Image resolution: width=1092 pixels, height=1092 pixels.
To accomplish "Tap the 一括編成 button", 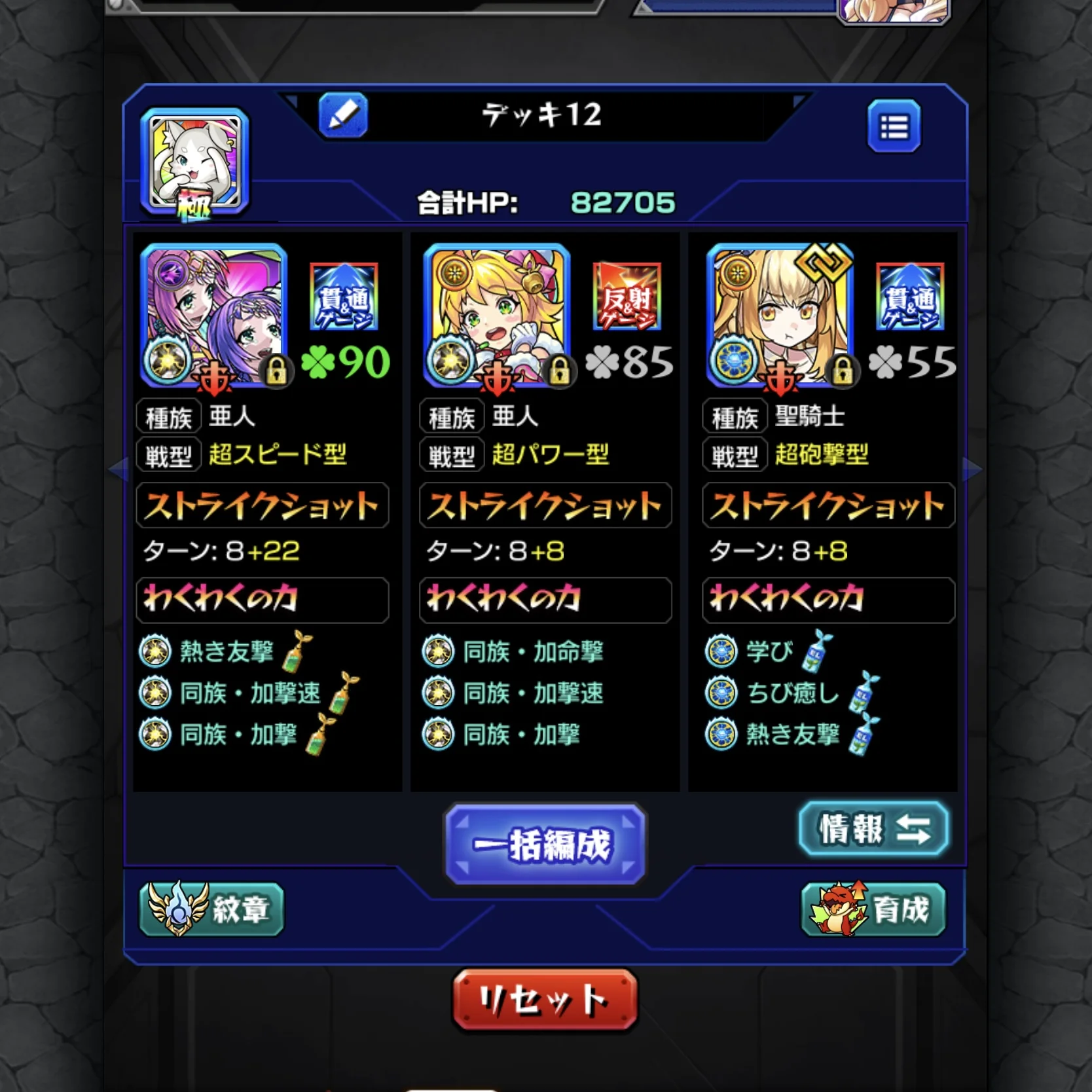I will (545, 845).
